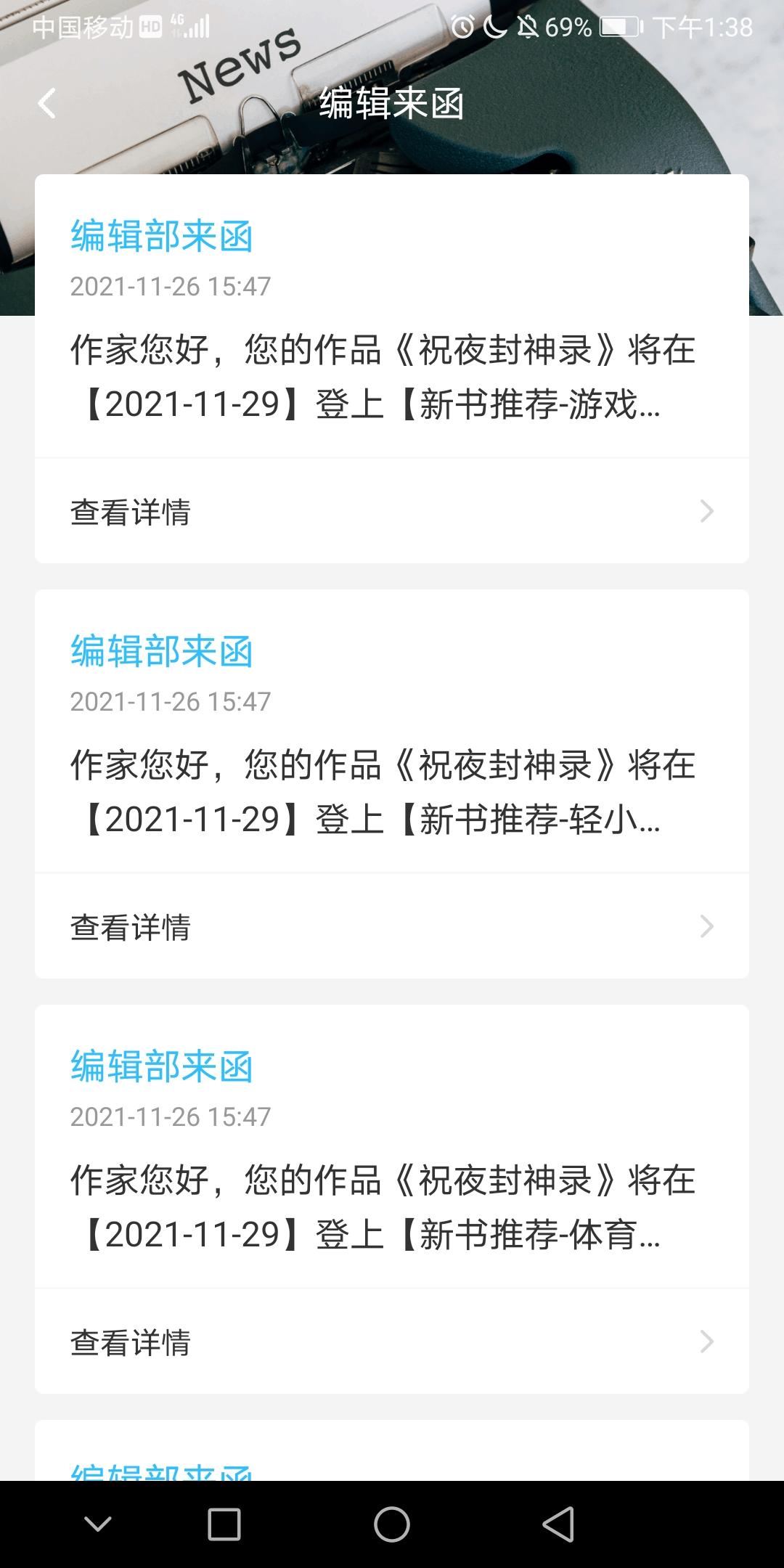This screenshot has width=784, height=1568.
Task: Open system recent apps
Action: pyautogui.click(x=224, y=1524)
